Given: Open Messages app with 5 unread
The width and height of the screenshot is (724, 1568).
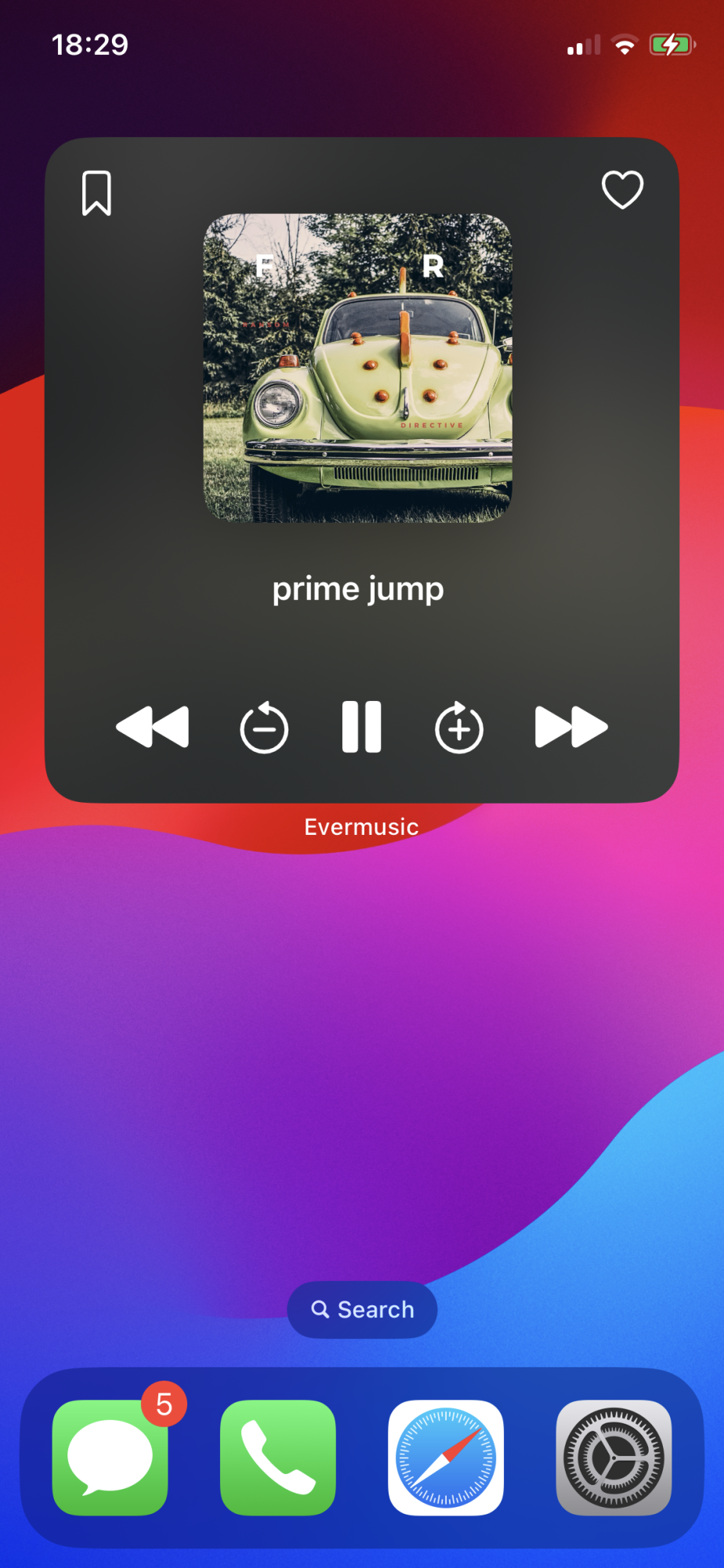Looking at the screenshot, I should click(110, 1457).
